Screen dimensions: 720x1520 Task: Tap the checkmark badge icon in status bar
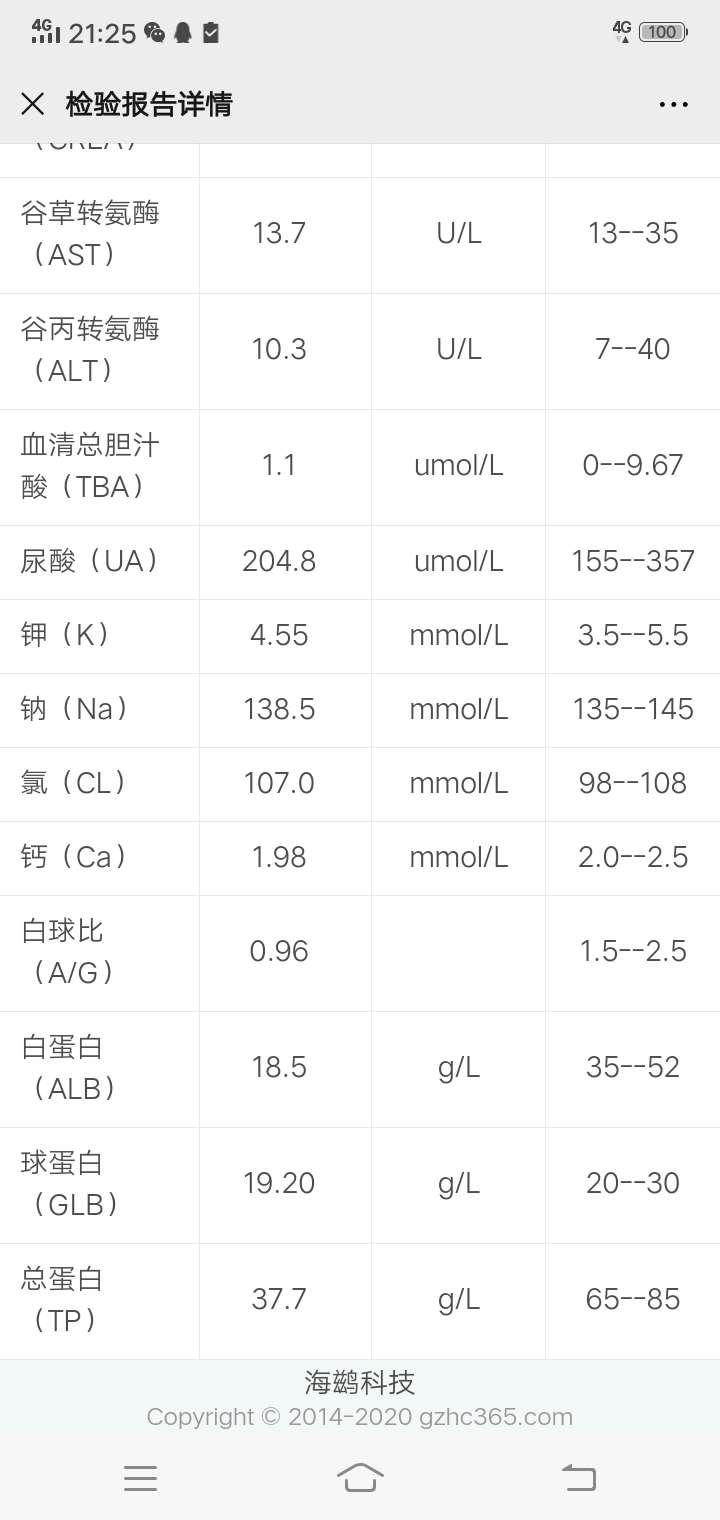point(211,31)
